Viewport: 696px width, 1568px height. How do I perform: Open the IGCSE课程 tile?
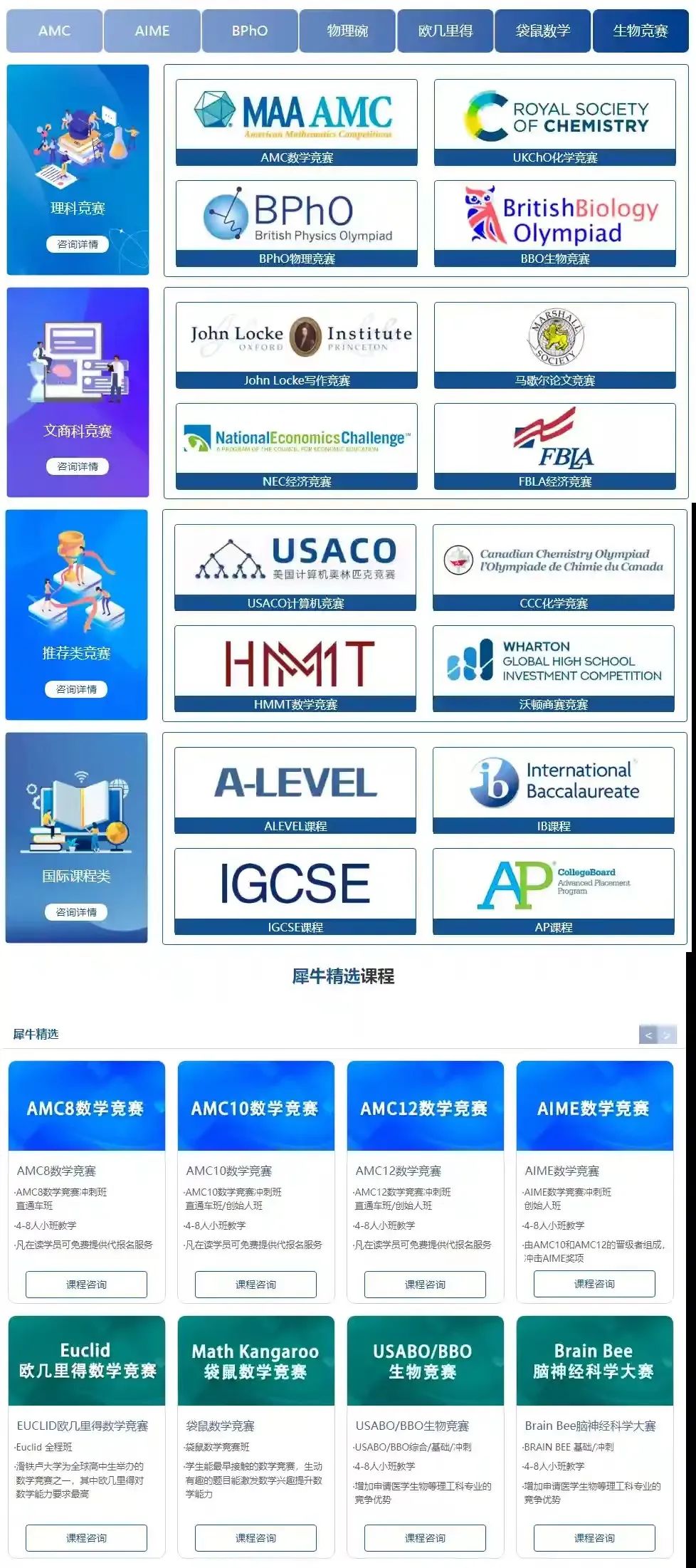[295, 892]
